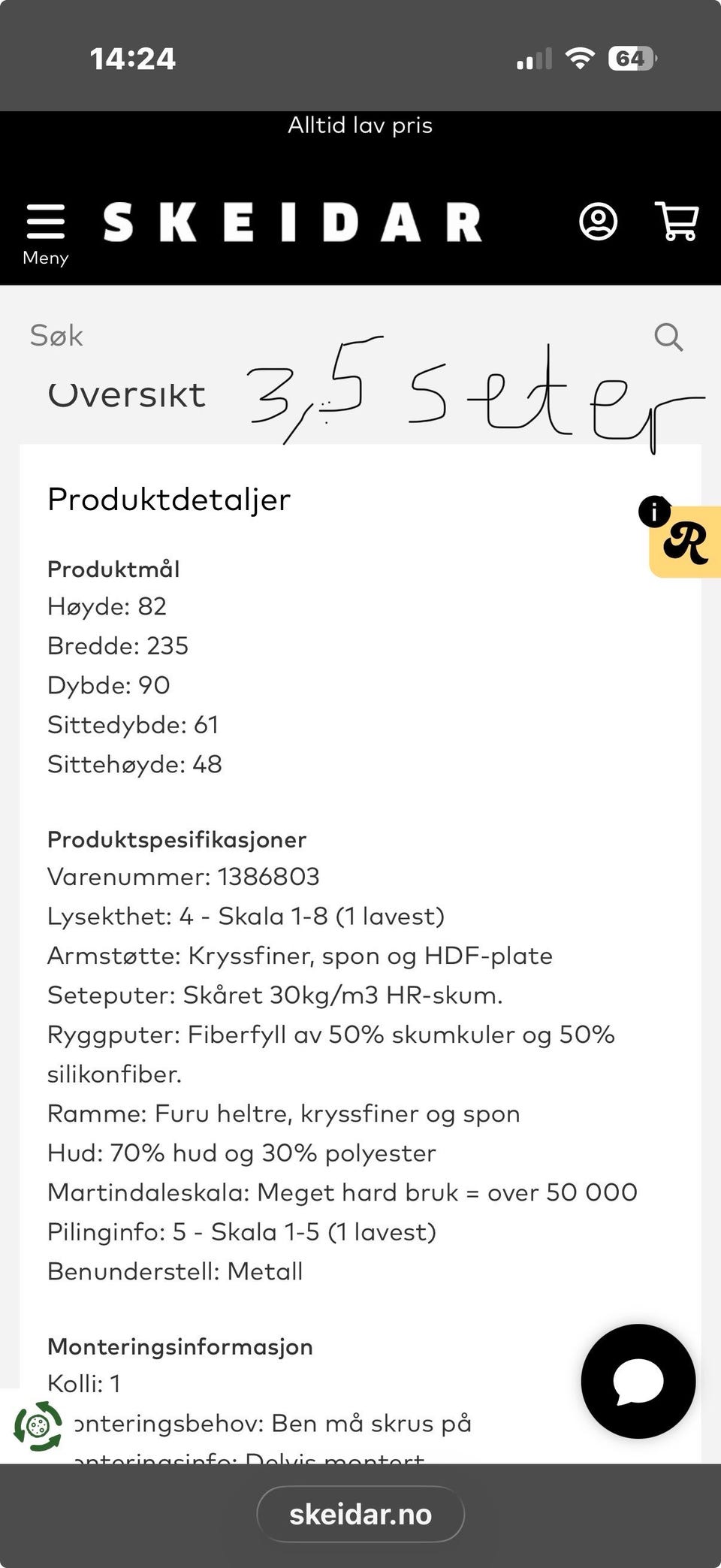Tap the 14:24 clock in status bar
The image size is (721, 1568).
[132, 58]
